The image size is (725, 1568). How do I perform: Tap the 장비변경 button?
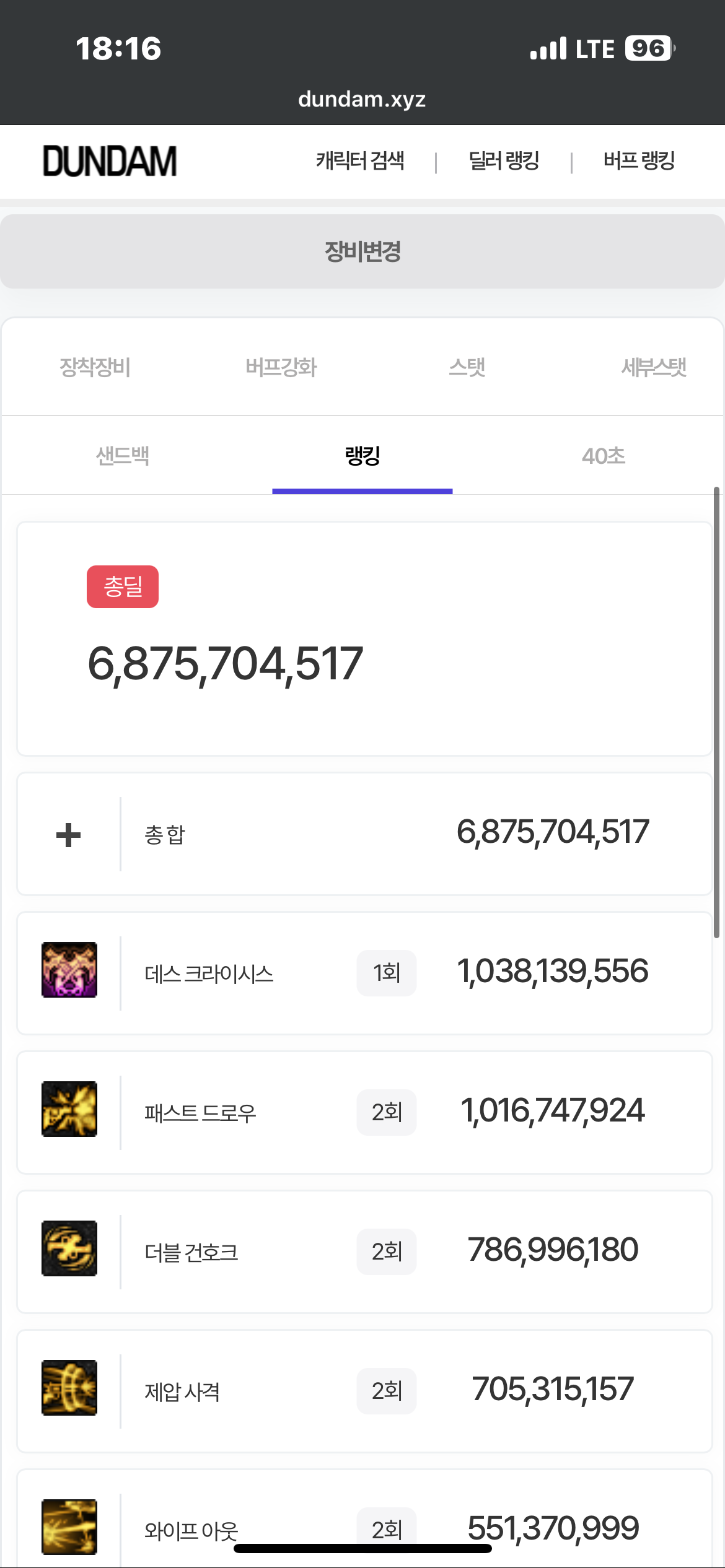[362, 251]
